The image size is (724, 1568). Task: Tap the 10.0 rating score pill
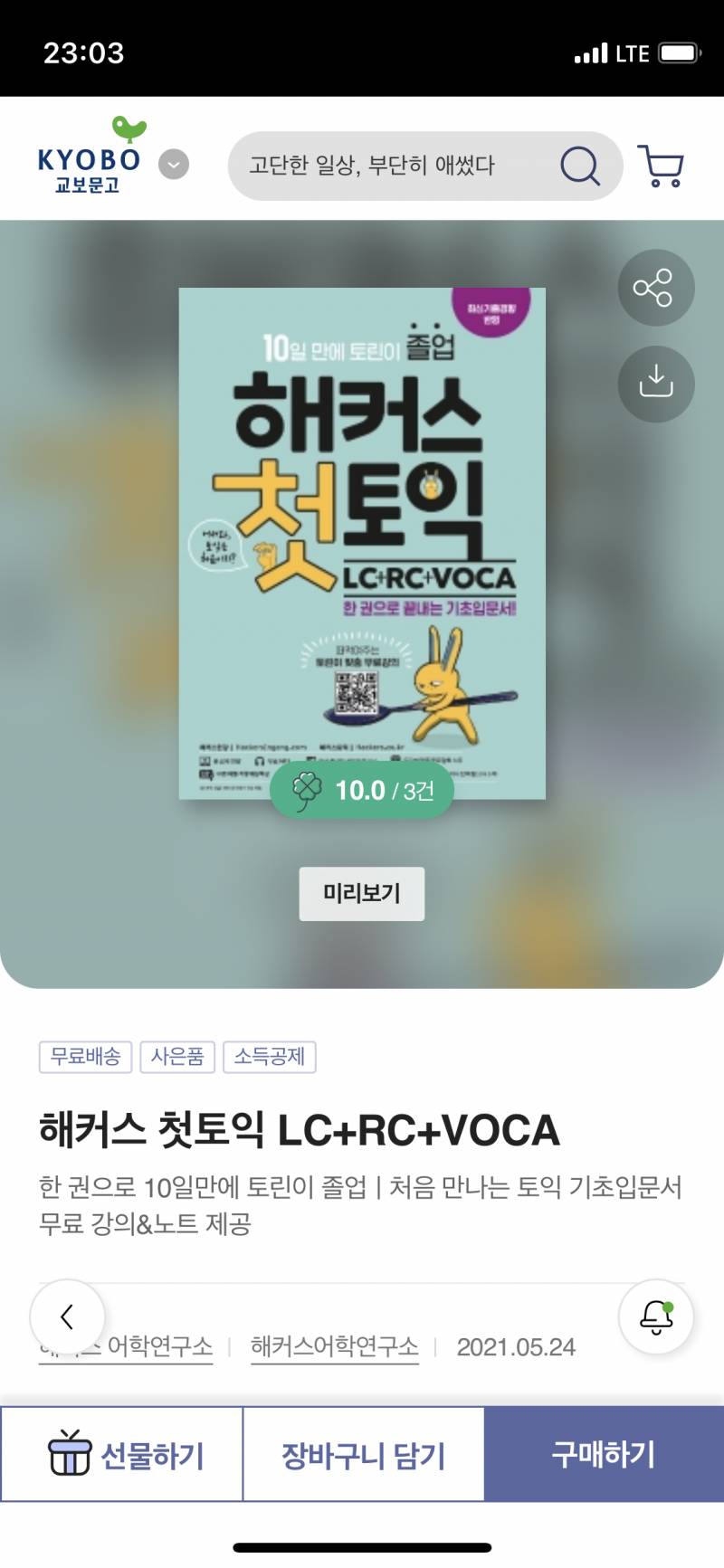[360, 788]
